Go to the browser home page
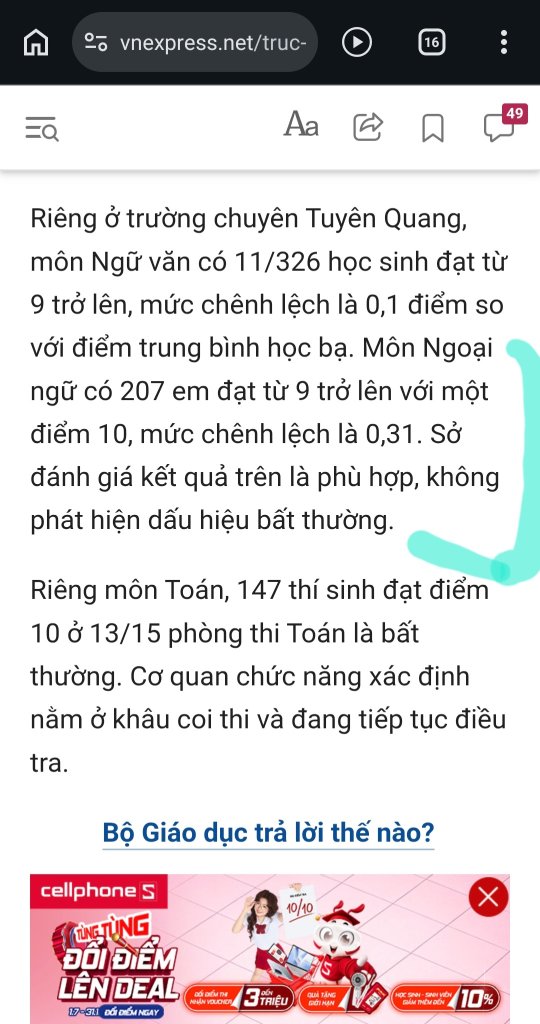This screenshot has height=1024, width=540. (36, 43)
